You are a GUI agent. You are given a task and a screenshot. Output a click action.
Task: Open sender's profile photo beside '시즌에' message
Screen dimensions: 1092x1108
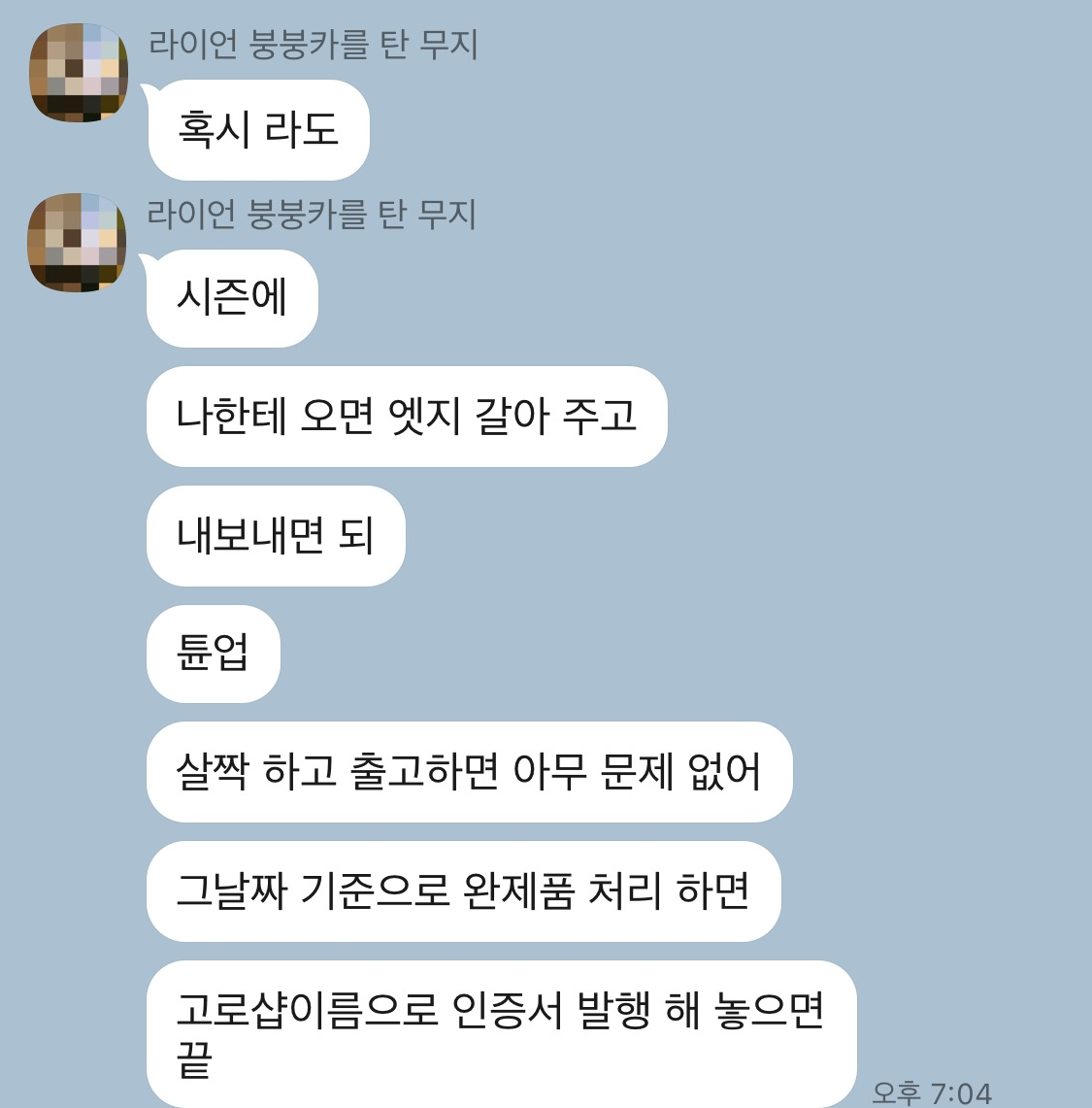pyautogui.click(x=77, y=243)
